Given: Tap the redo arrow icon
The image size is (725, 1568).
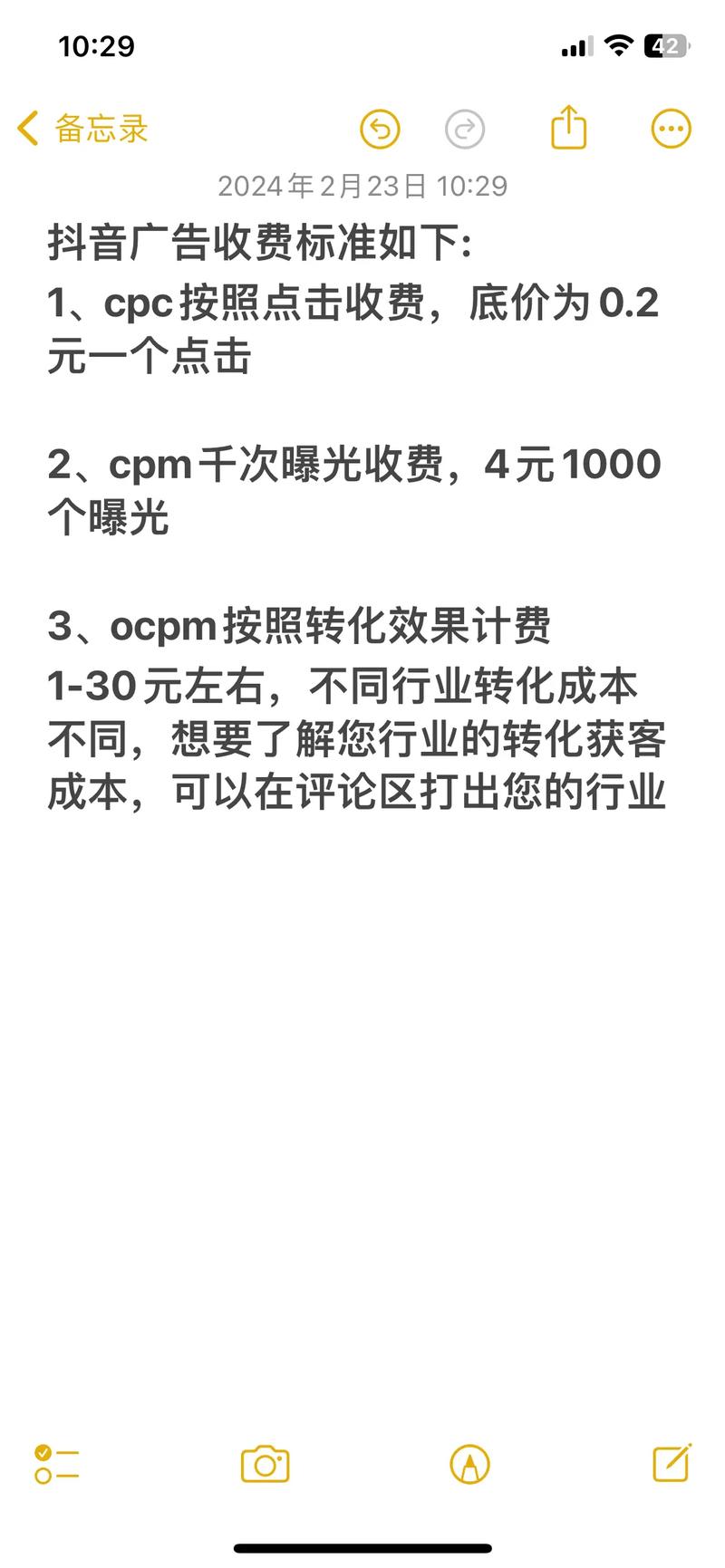Looking at the screenshot, I should click(465, 130).
